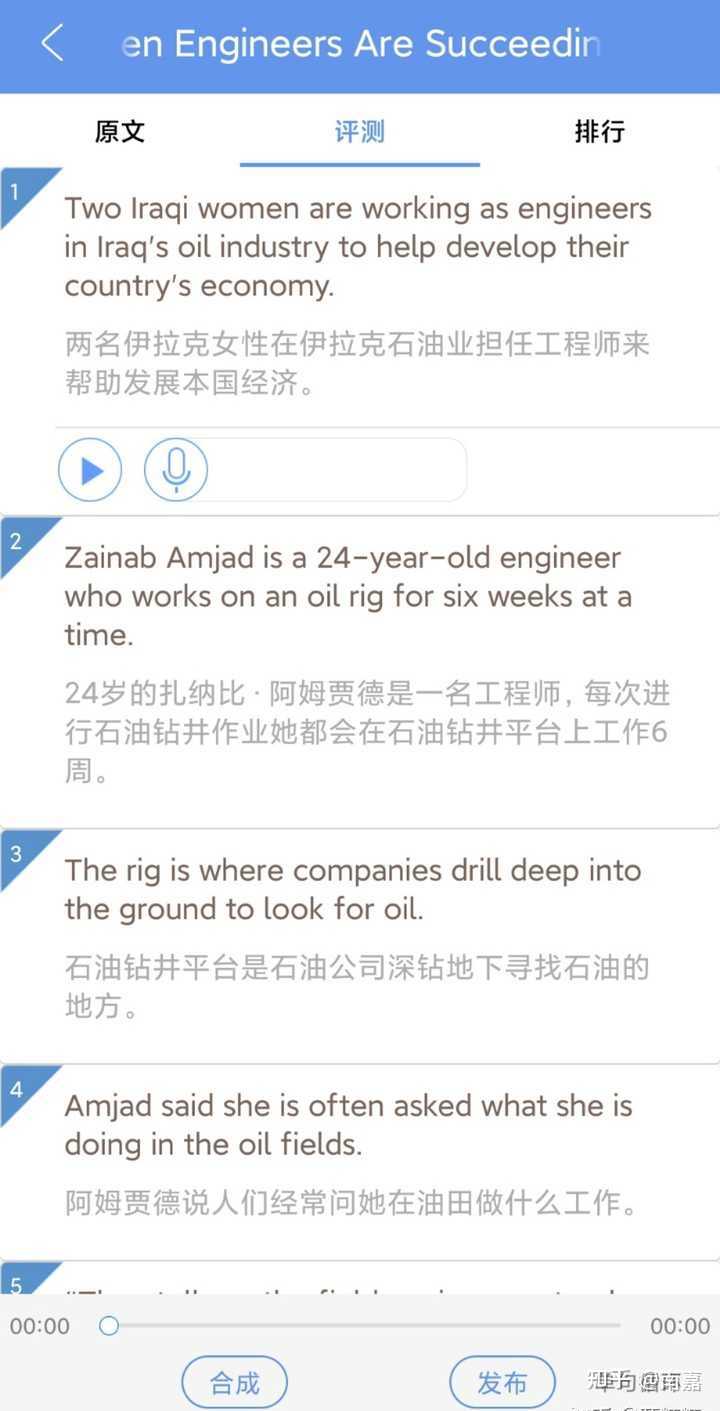Tap the back arrow in the title bar
The width and height of the screenshot is (720, 1411).
coord(50,44)
